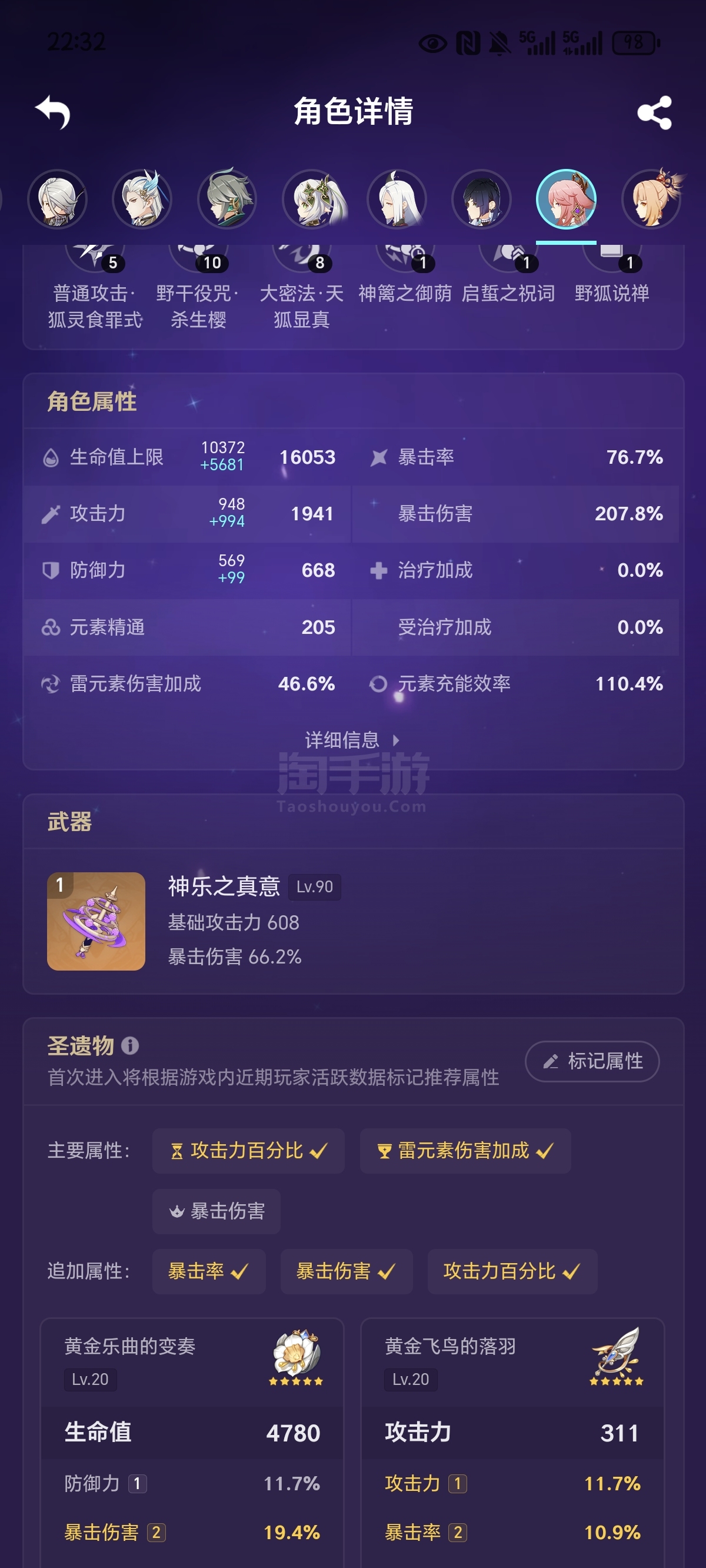Open artifact card 黄金飞鸟的落羽

[x=512, y=1443]
